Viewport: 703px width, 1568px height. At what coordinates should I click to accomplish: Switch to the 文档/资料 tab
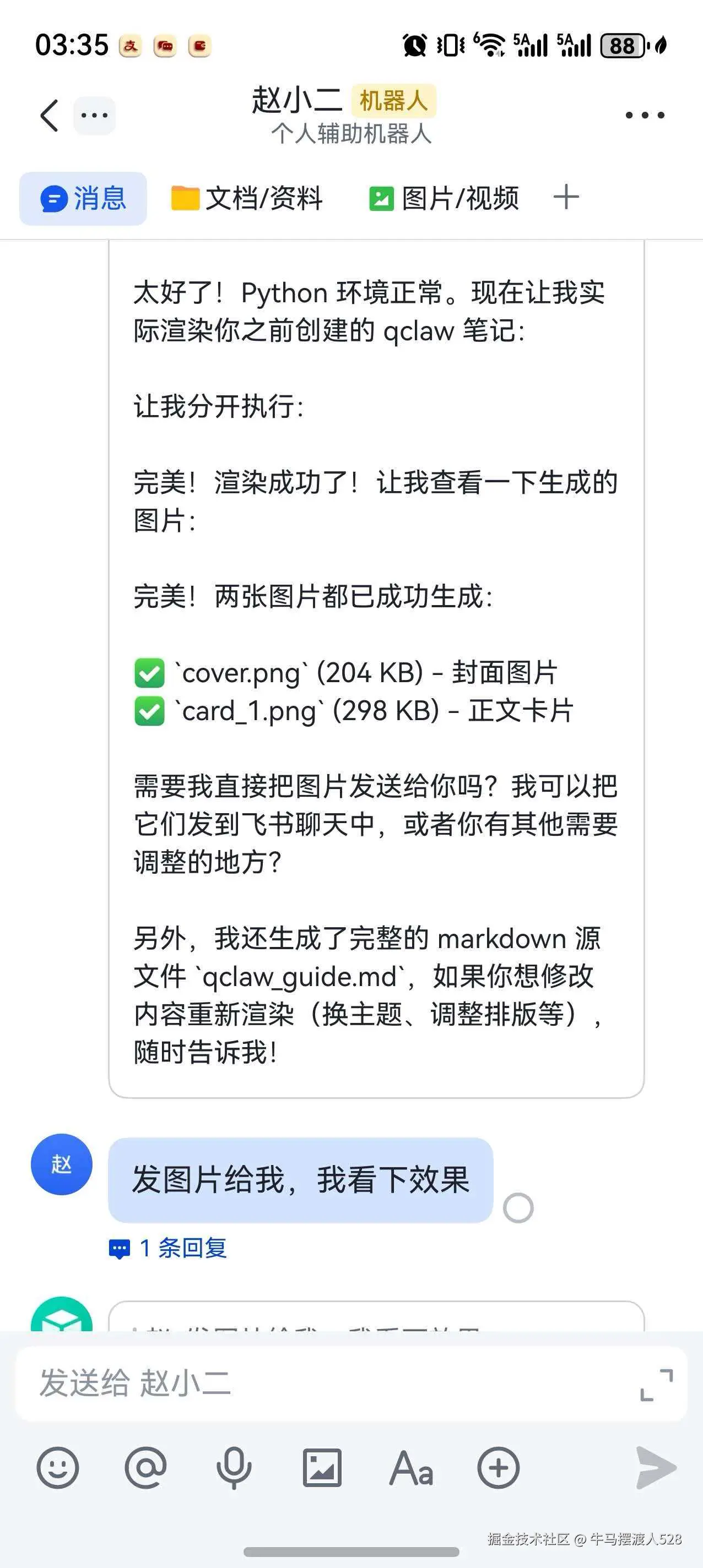click(x=247, y=197)
